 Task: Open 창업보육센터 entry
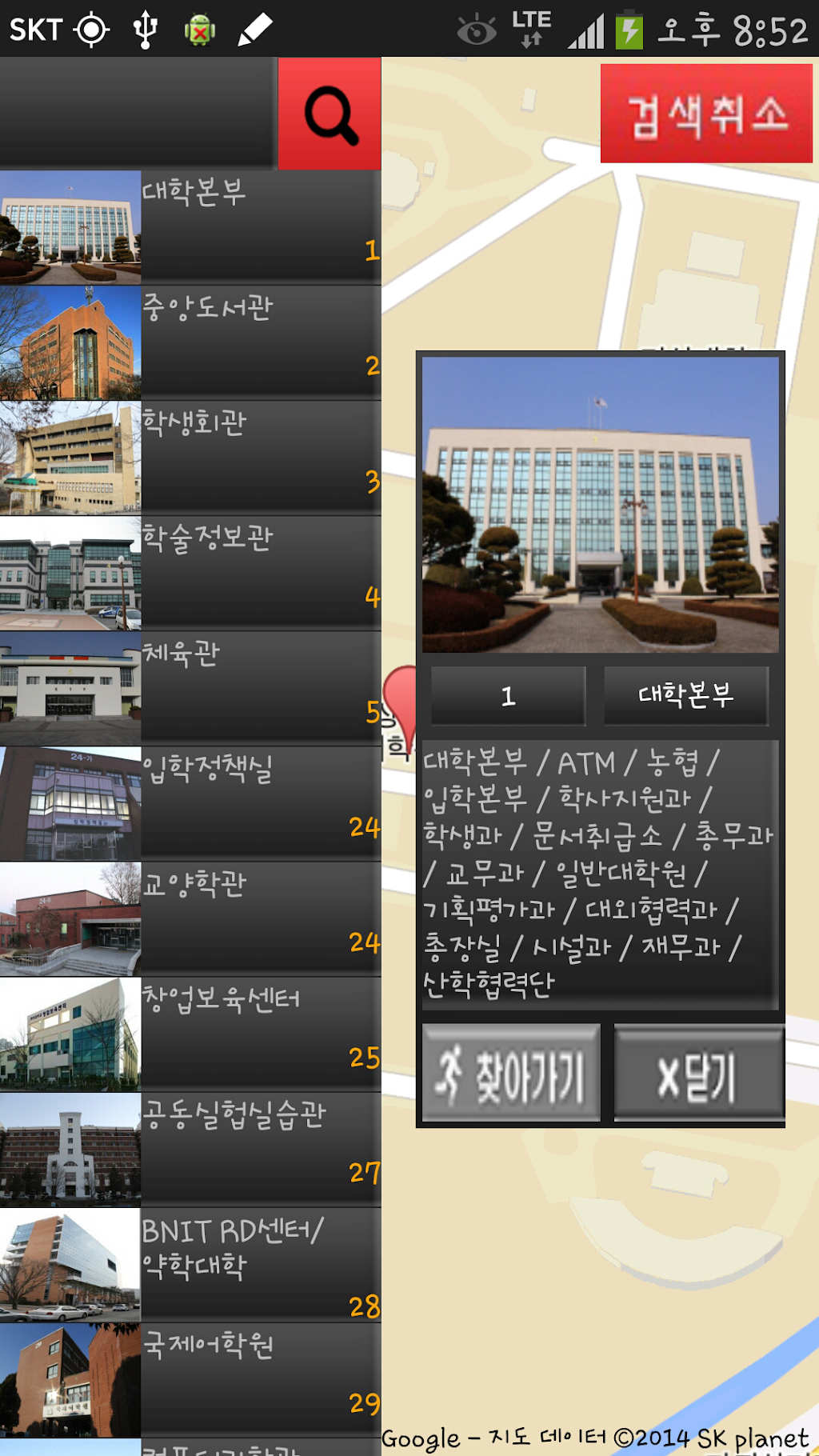tap(190, 1034)
